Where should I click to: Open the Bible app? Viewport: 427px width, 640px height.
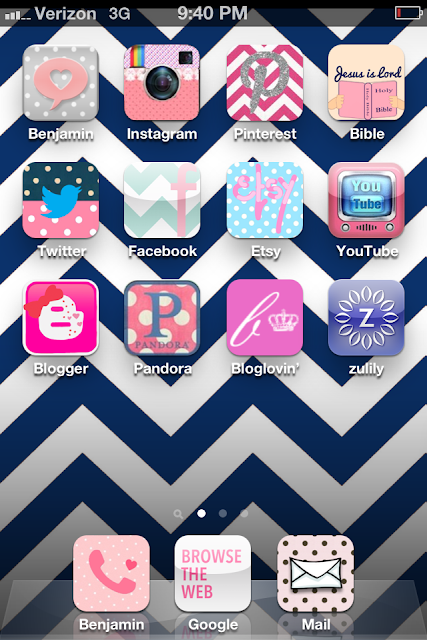366,83
